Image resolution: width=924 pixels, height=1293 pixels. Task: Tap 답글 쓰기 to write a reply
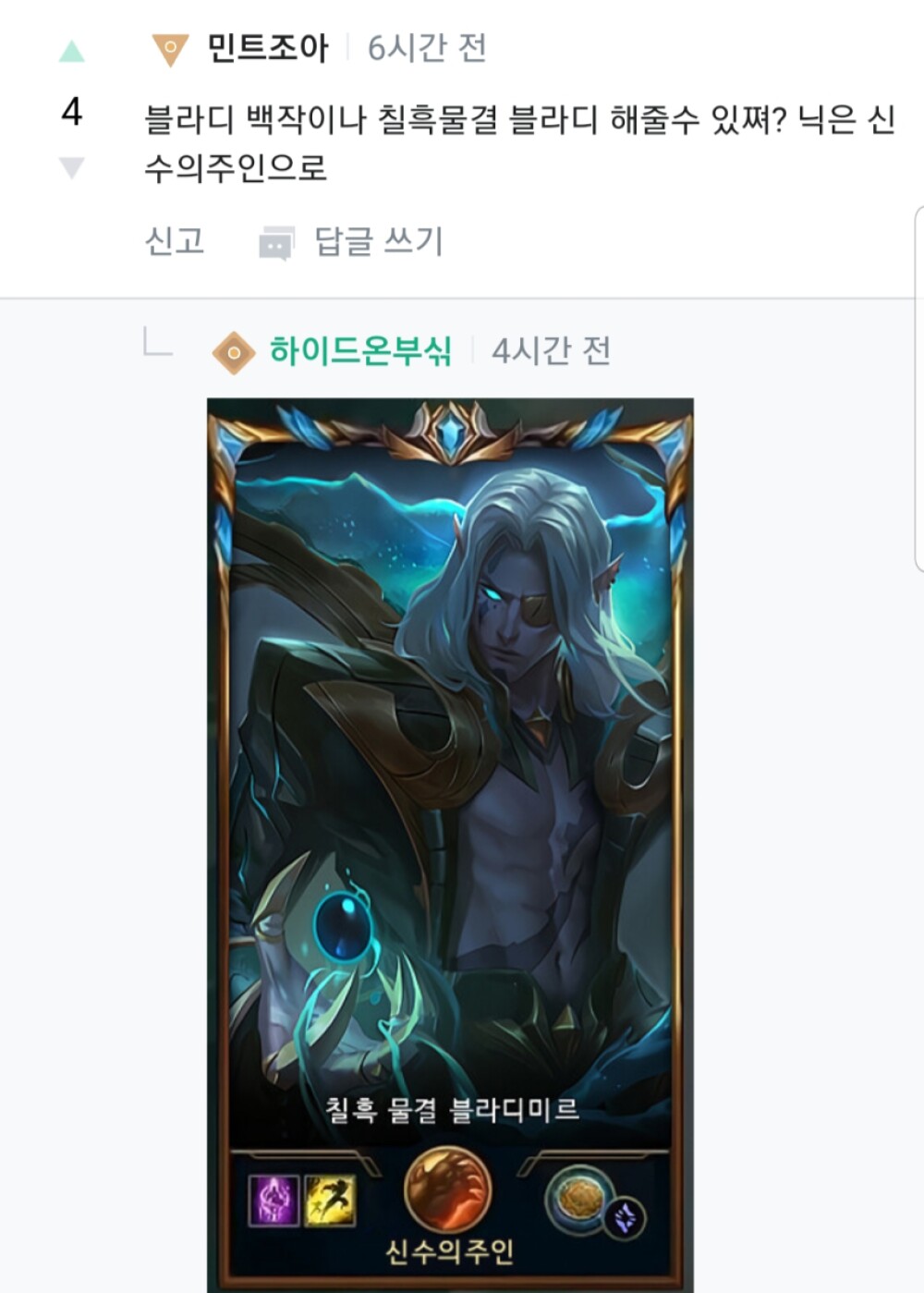(378, 242)
